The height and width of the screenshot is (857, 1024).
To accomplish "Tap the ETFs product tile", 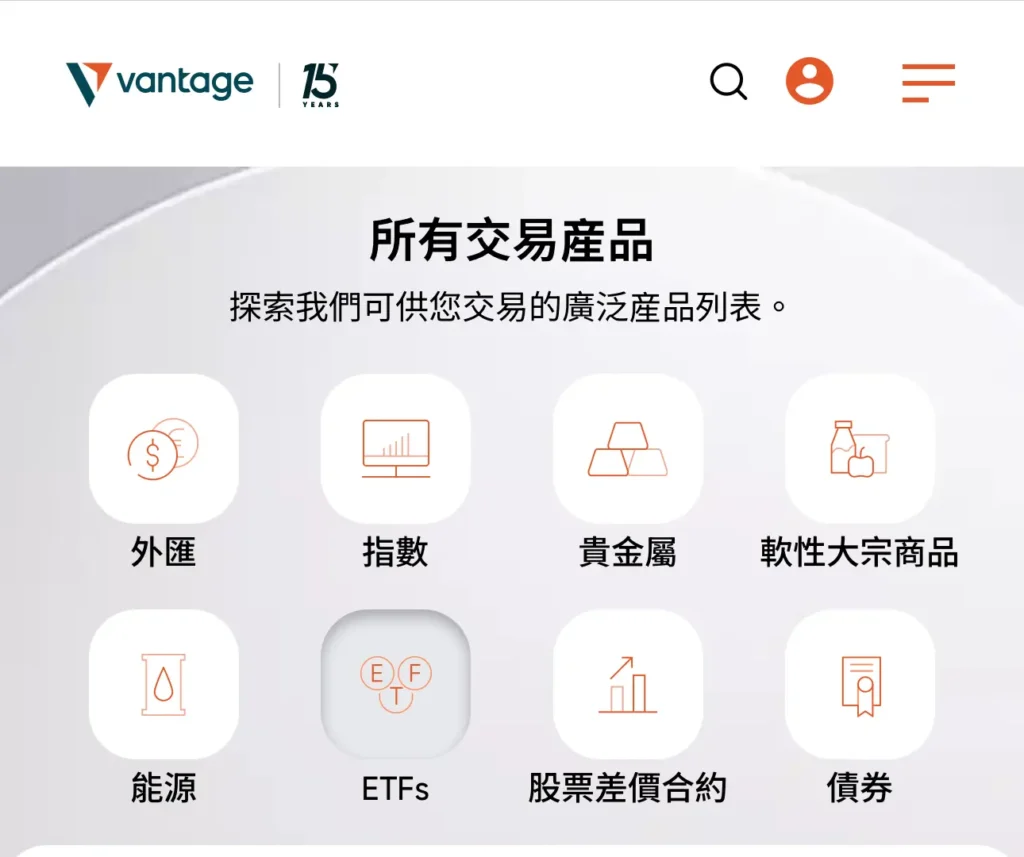I will (x=395, y=685).
